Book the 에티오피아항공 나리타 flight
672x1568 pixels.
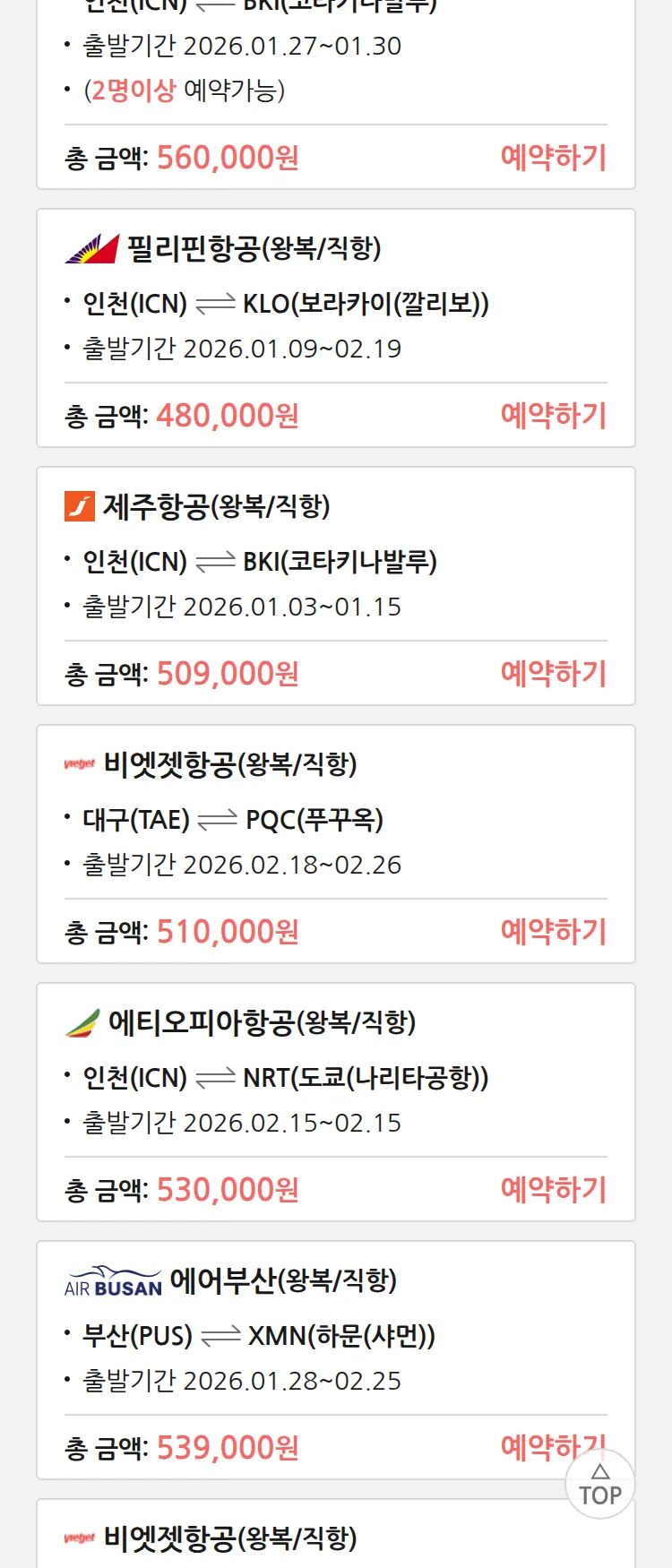pos(553,1190)
